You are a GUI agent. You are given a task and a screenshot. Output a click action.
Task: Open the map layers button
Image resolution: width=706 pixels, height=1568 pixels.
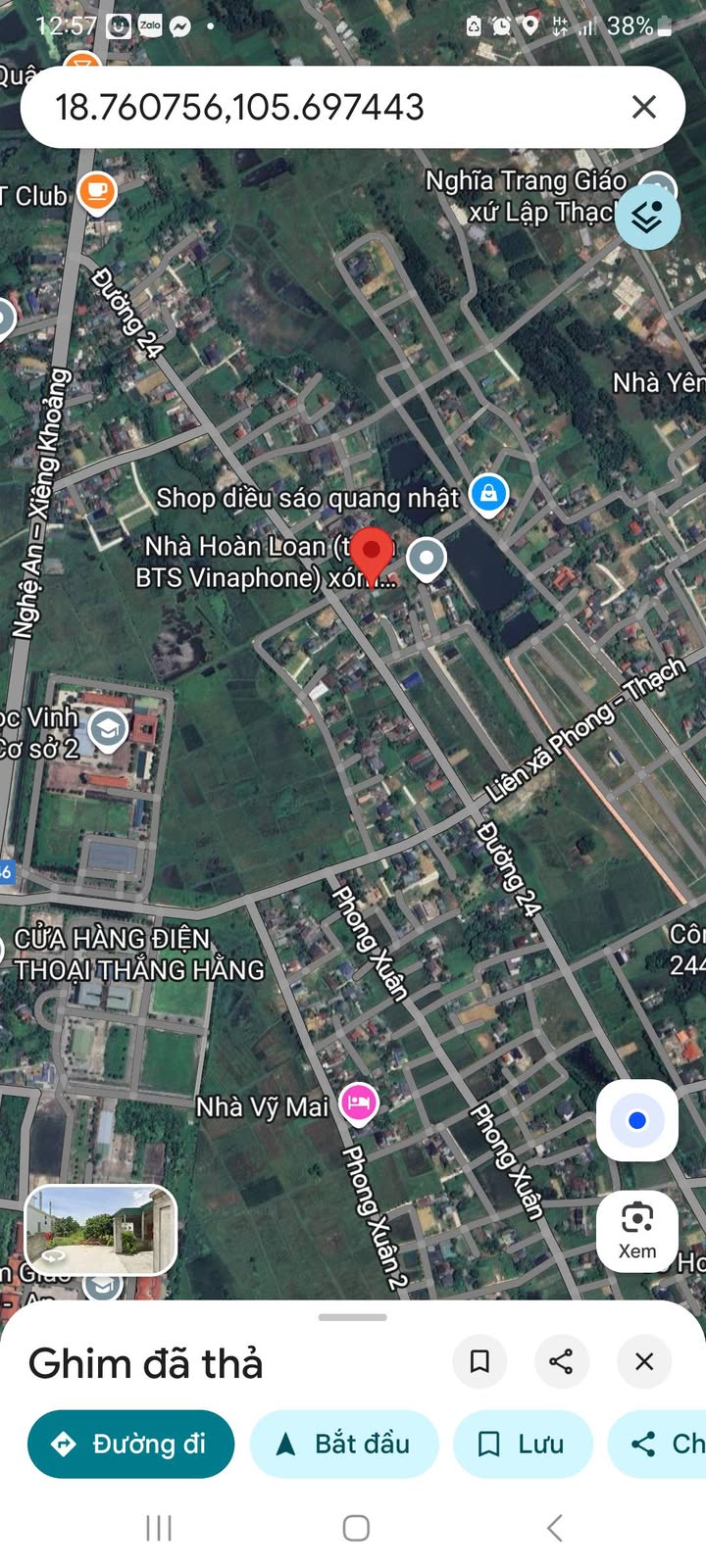(x=647, y=218)
